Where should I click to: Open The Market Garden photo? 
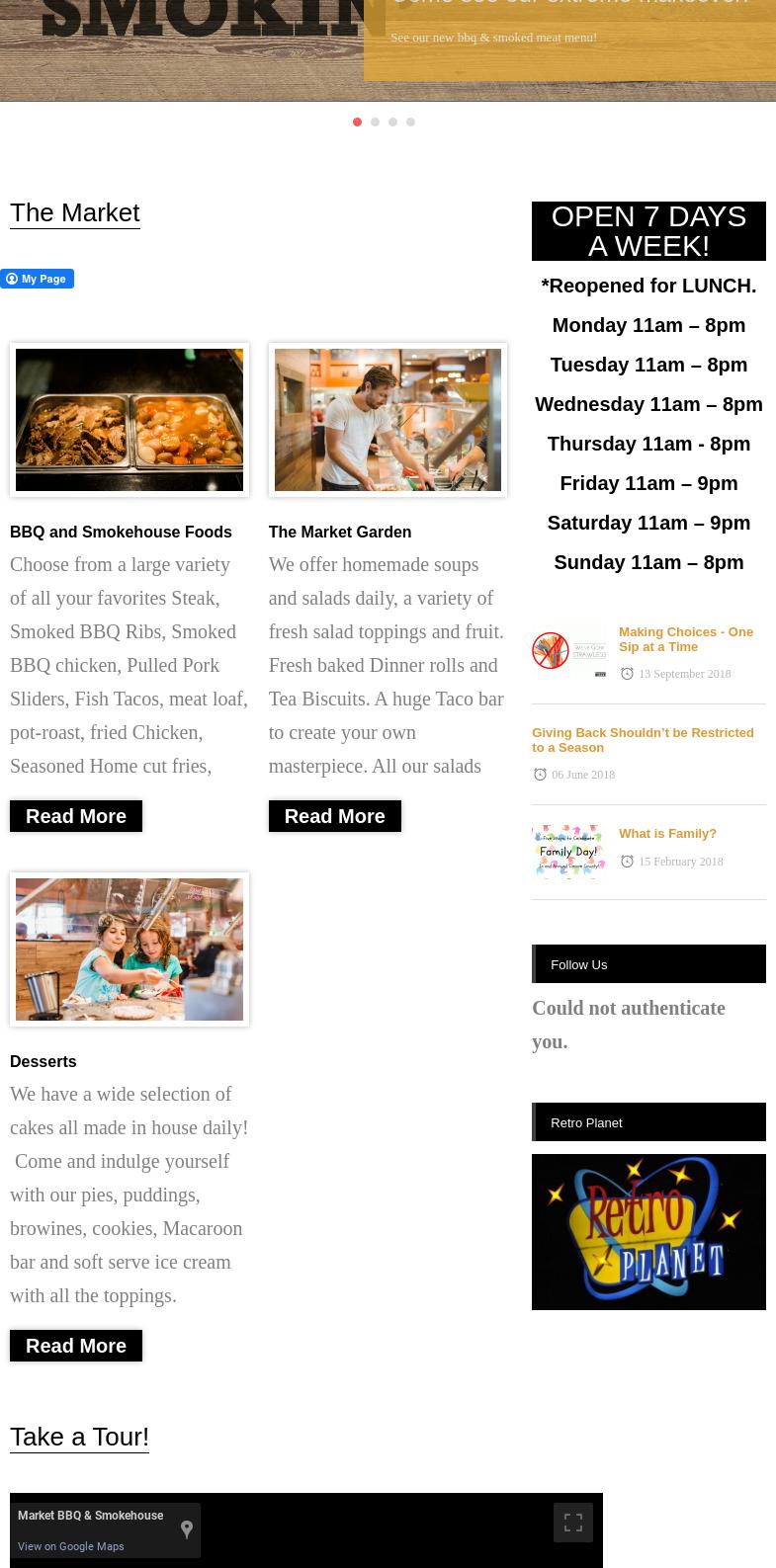coord(388,420)
